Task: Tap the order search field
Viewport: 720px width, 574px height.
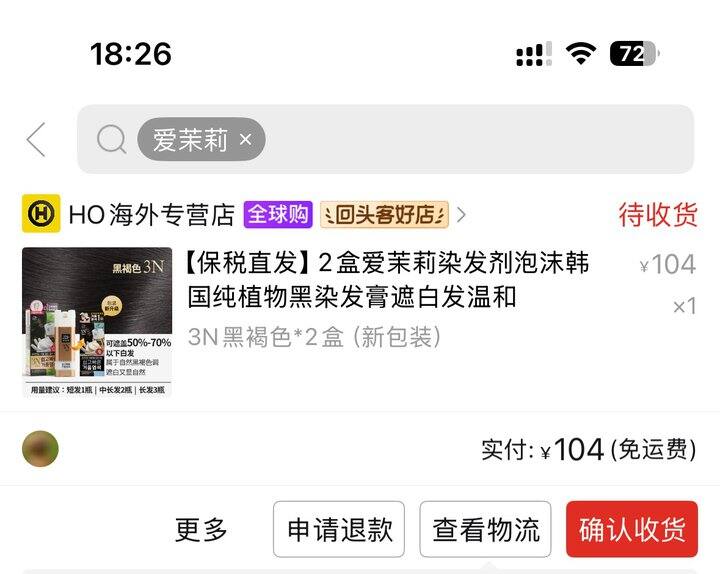Action: tap(385, 139)
